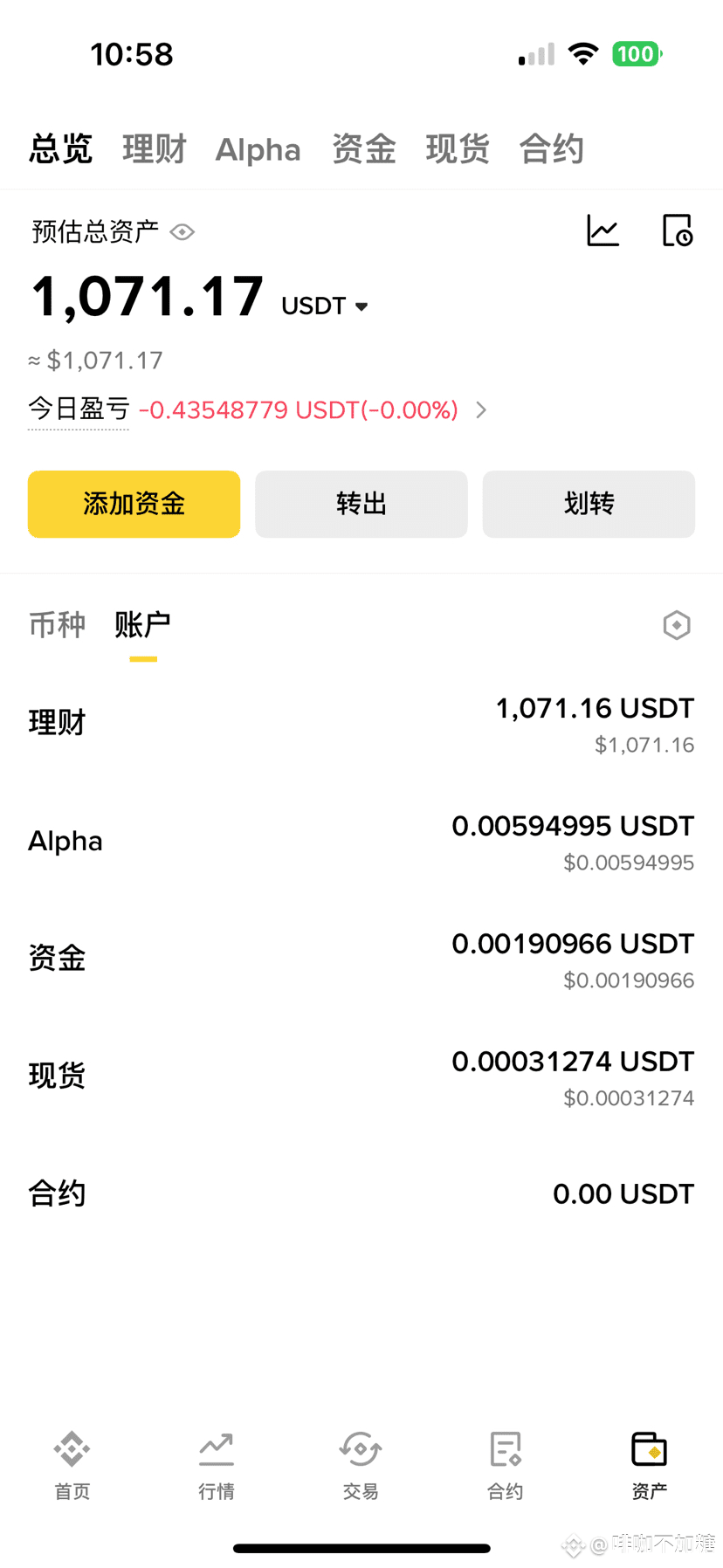
Task: Hide the estimated total assets balance
Action: pyautogui.click(x=182, y=232)
